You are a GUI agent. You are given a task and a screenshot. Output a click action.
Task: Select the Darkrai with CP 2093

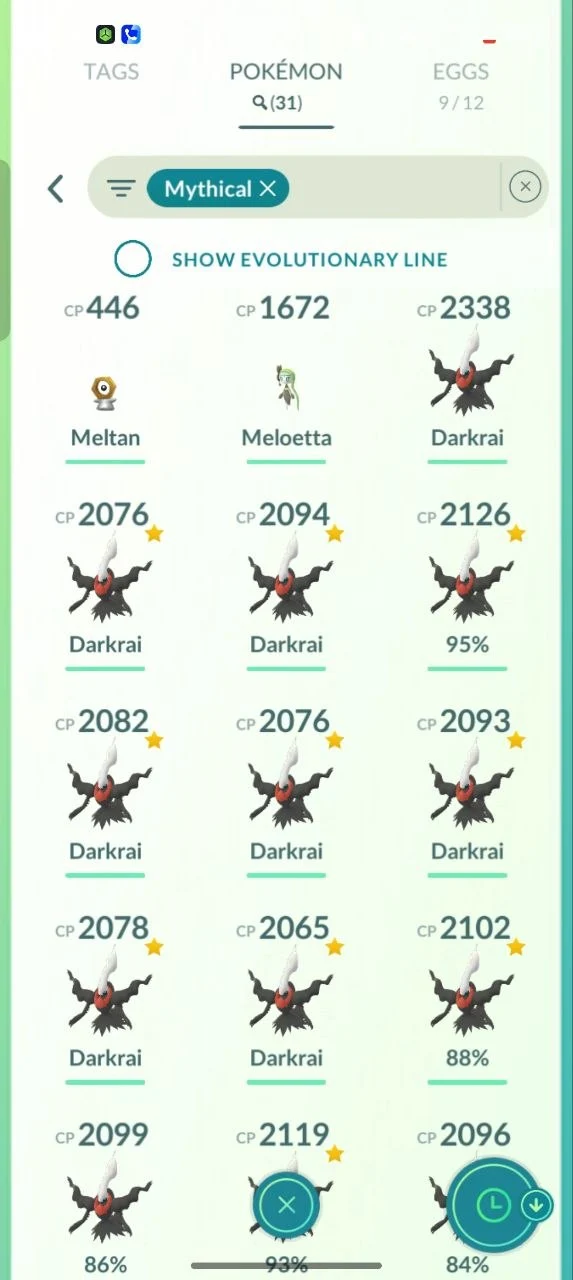click(467, 792)
